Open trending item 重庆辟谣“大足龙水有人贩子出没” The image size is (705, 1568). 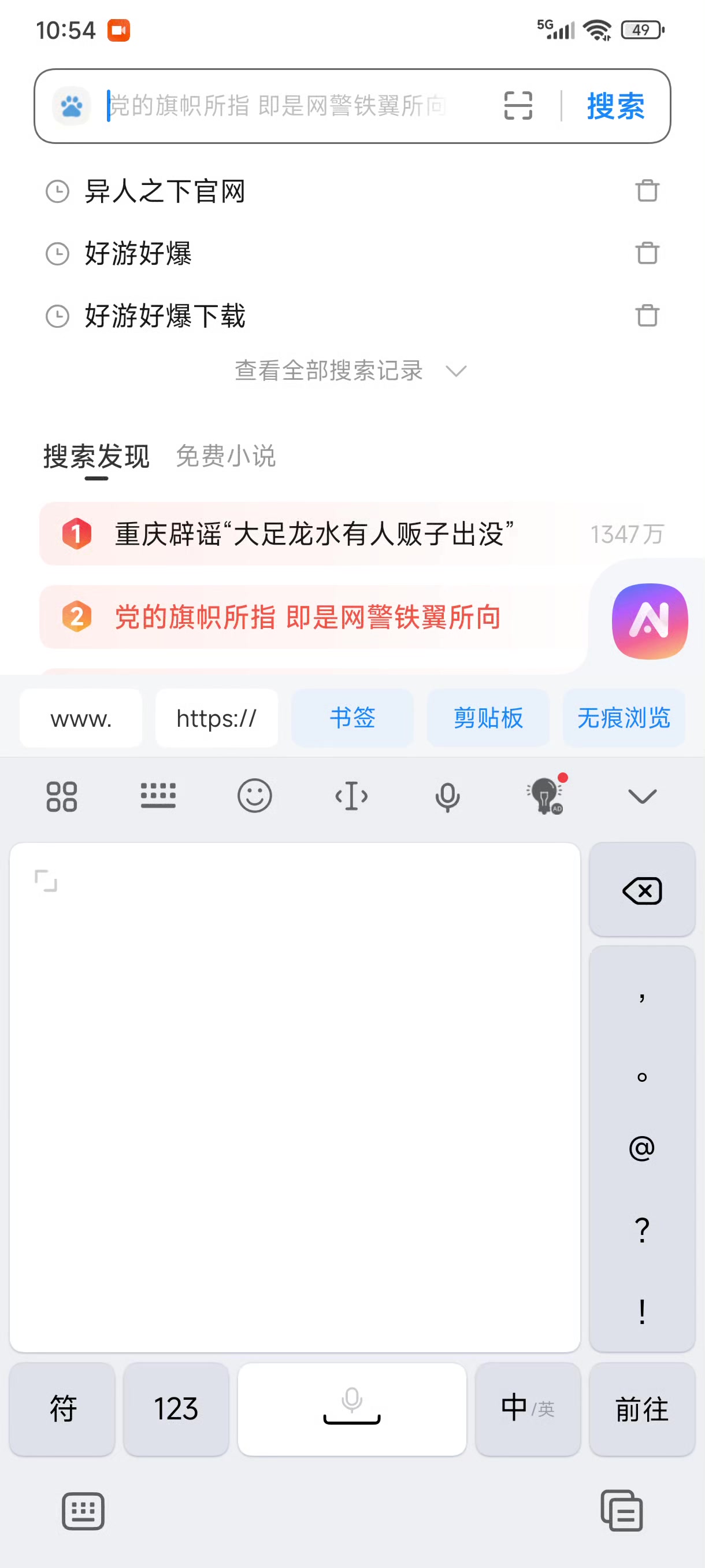pos(314,534)
